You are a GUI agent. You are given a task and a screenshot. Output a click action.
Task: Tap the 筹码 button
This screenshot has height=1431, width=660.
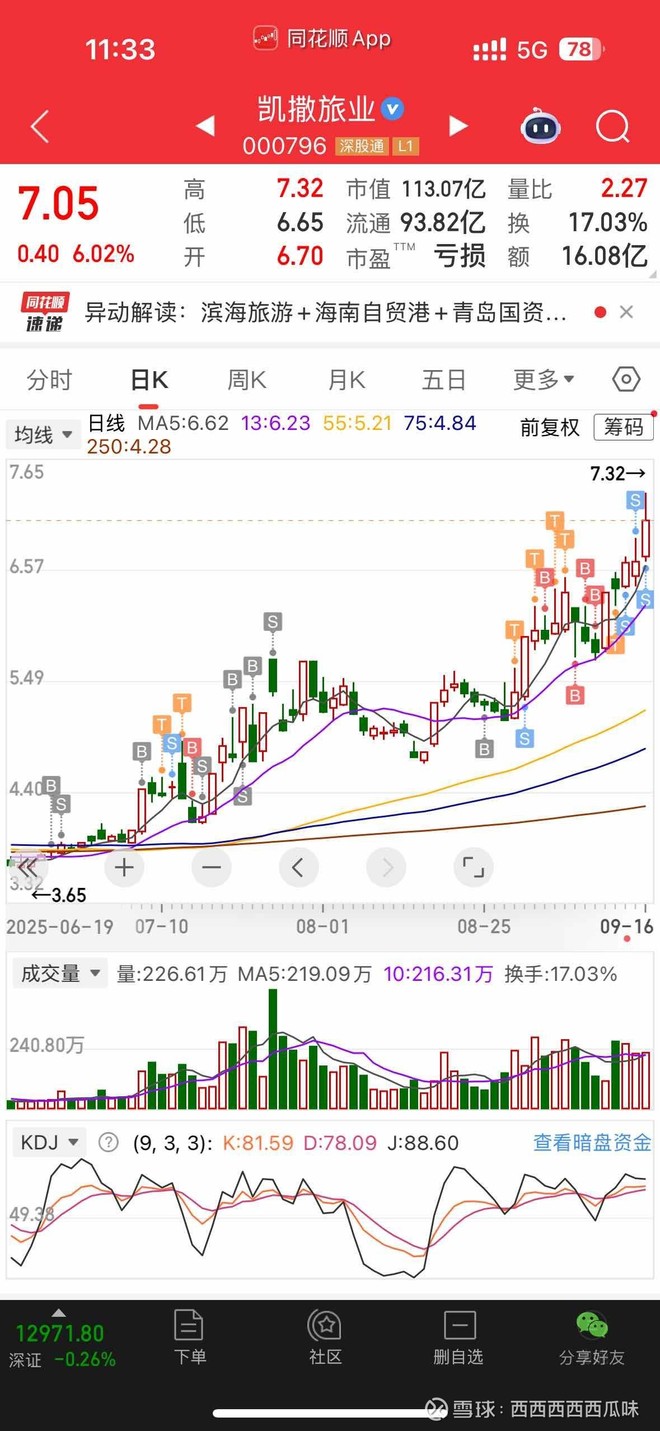point(623,427)
